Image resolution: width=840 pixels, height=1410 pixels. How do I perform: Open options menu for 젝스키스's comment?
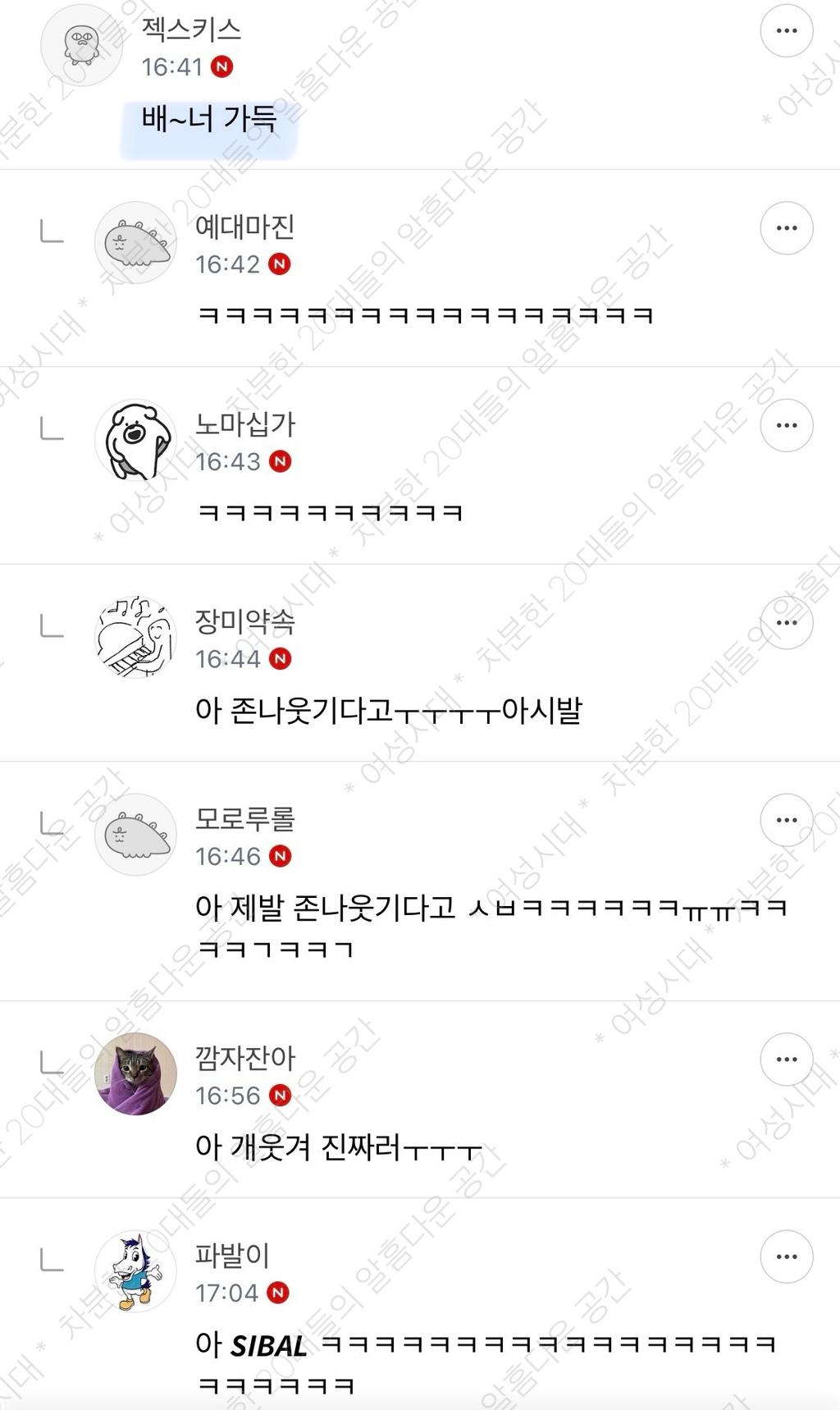coord(786,31)
